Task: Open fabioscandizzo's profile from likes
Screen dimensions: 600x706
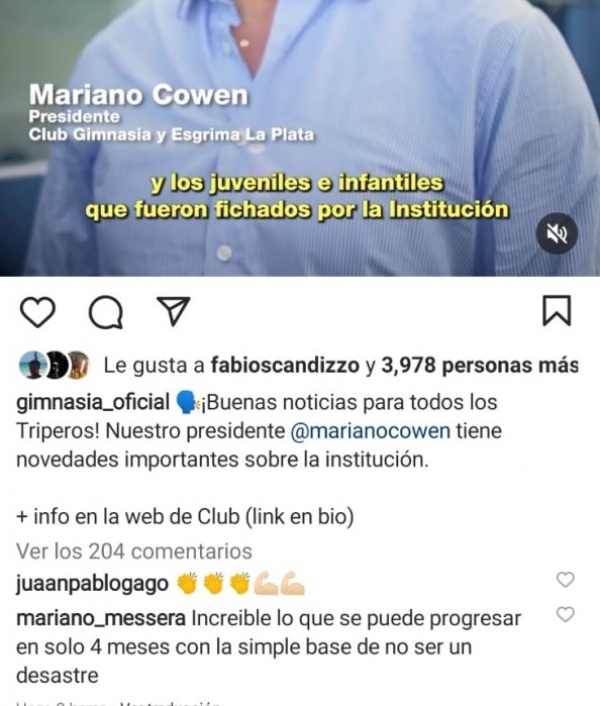Action: click(x=292, y=367)
